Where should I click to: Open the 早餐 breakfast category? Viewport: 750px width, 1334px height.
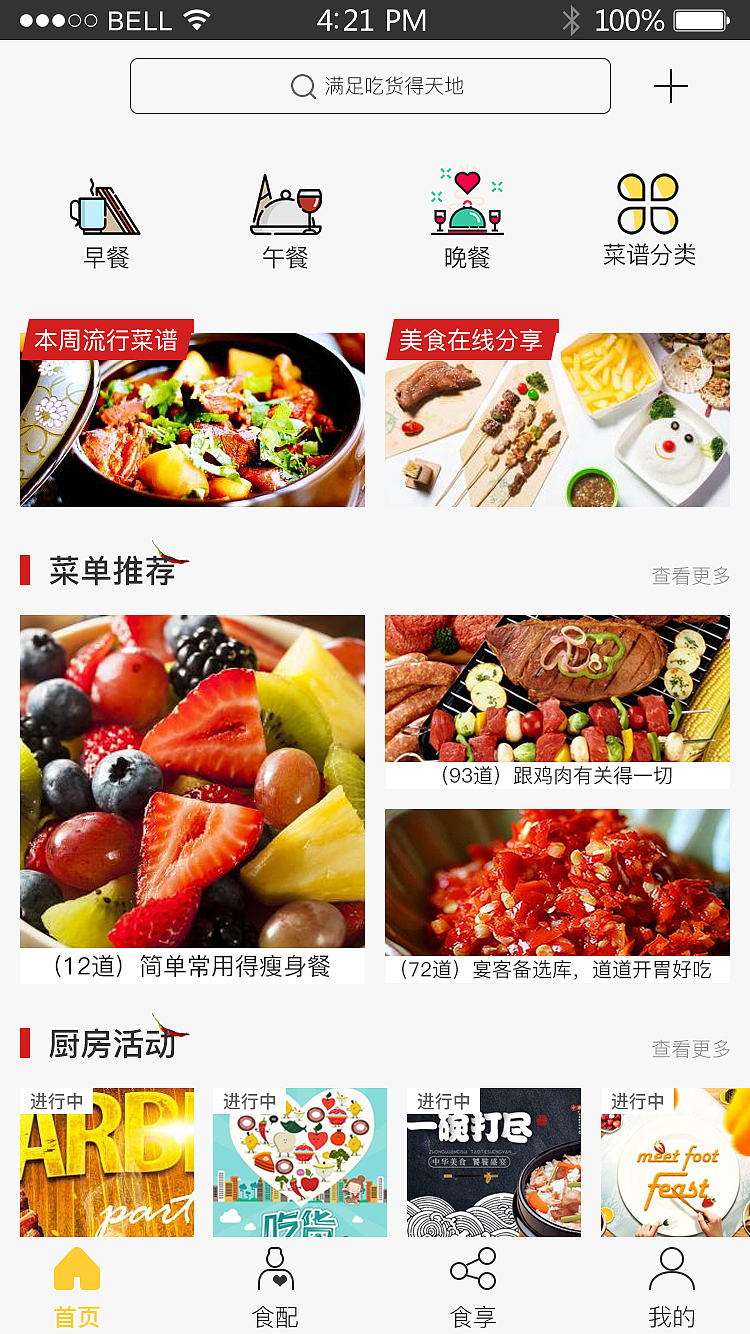[105, 224]
